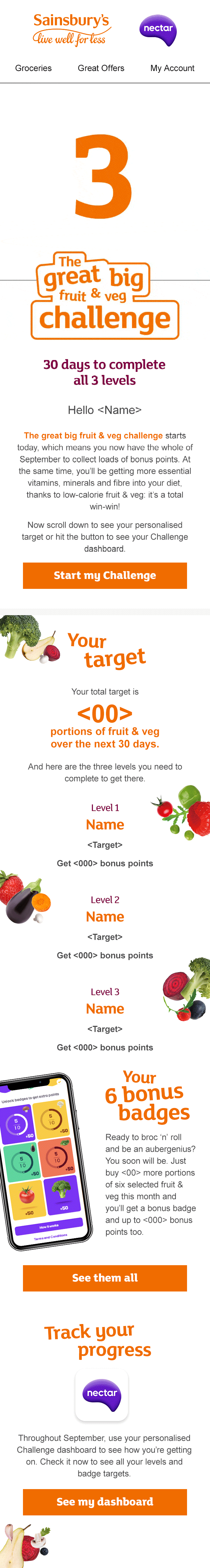The width and height of the screenshot is (210, 1568).
Task: Select See them all bonus badges
Action: click(105, 1278)
